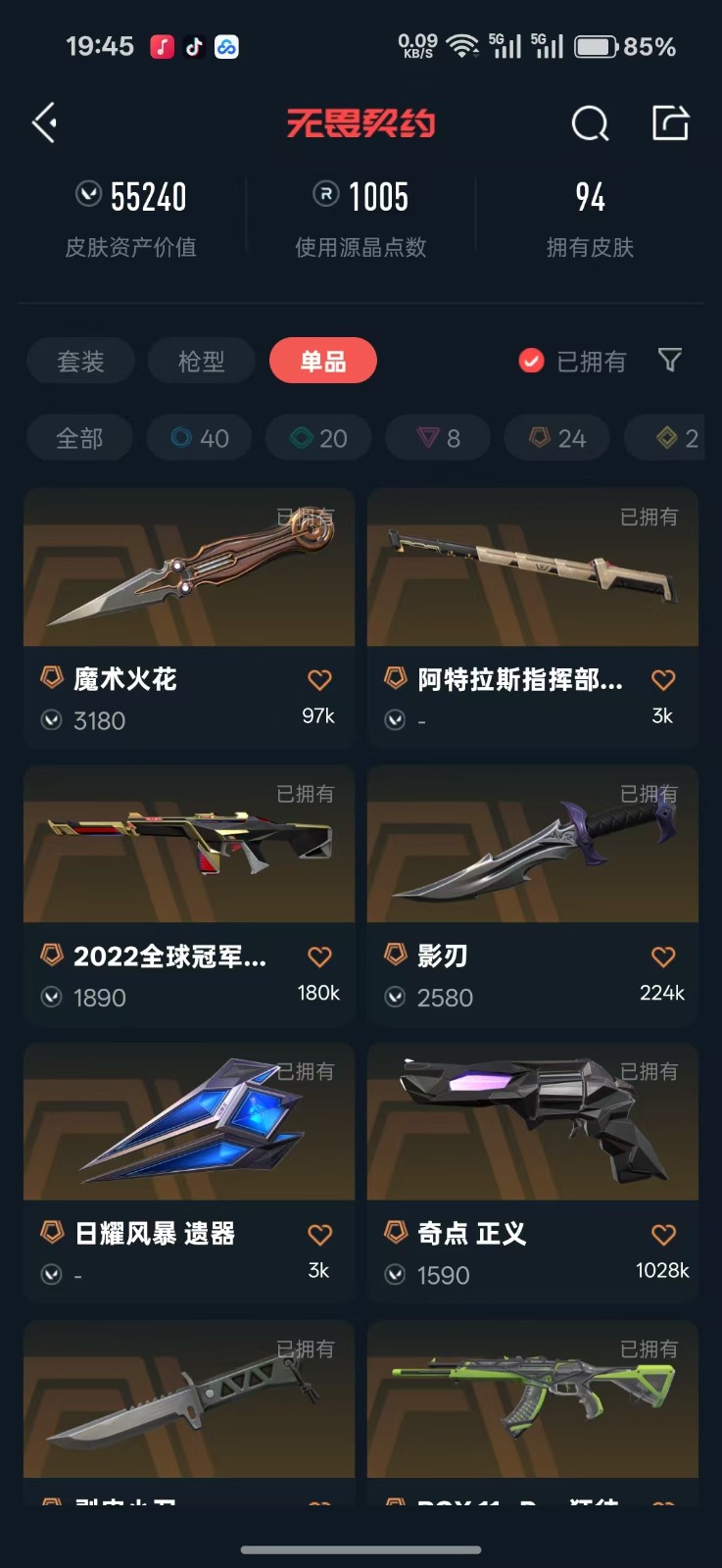Screen dimensions: 722x1568
Task: Share this skin collection page
Action: click(671, 123)
